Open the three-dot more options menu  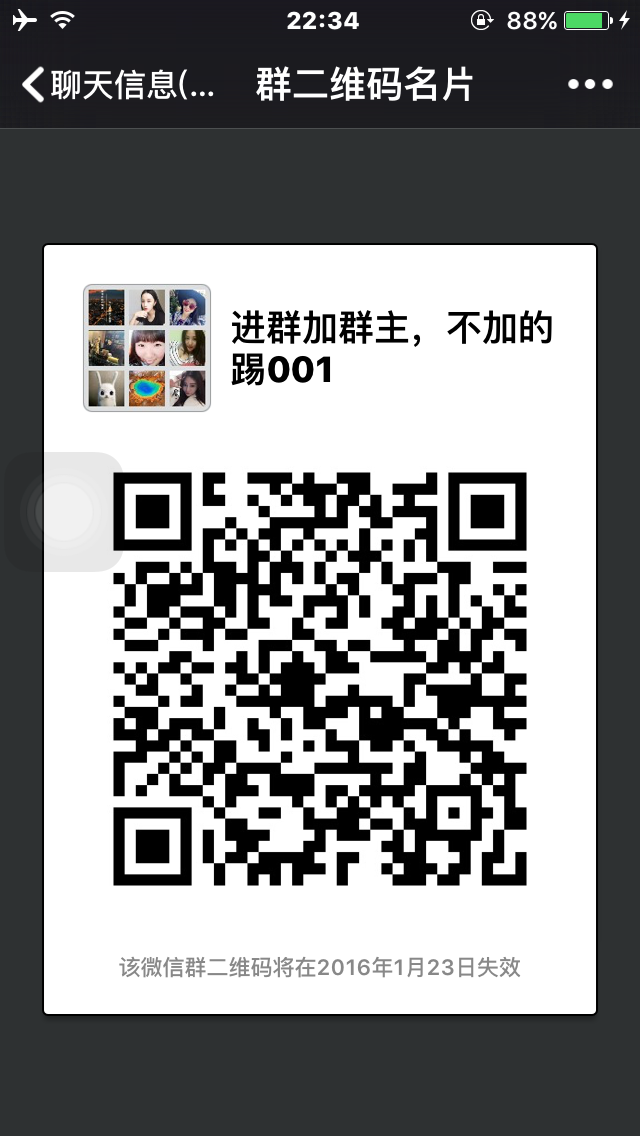[x=590, y=85]
